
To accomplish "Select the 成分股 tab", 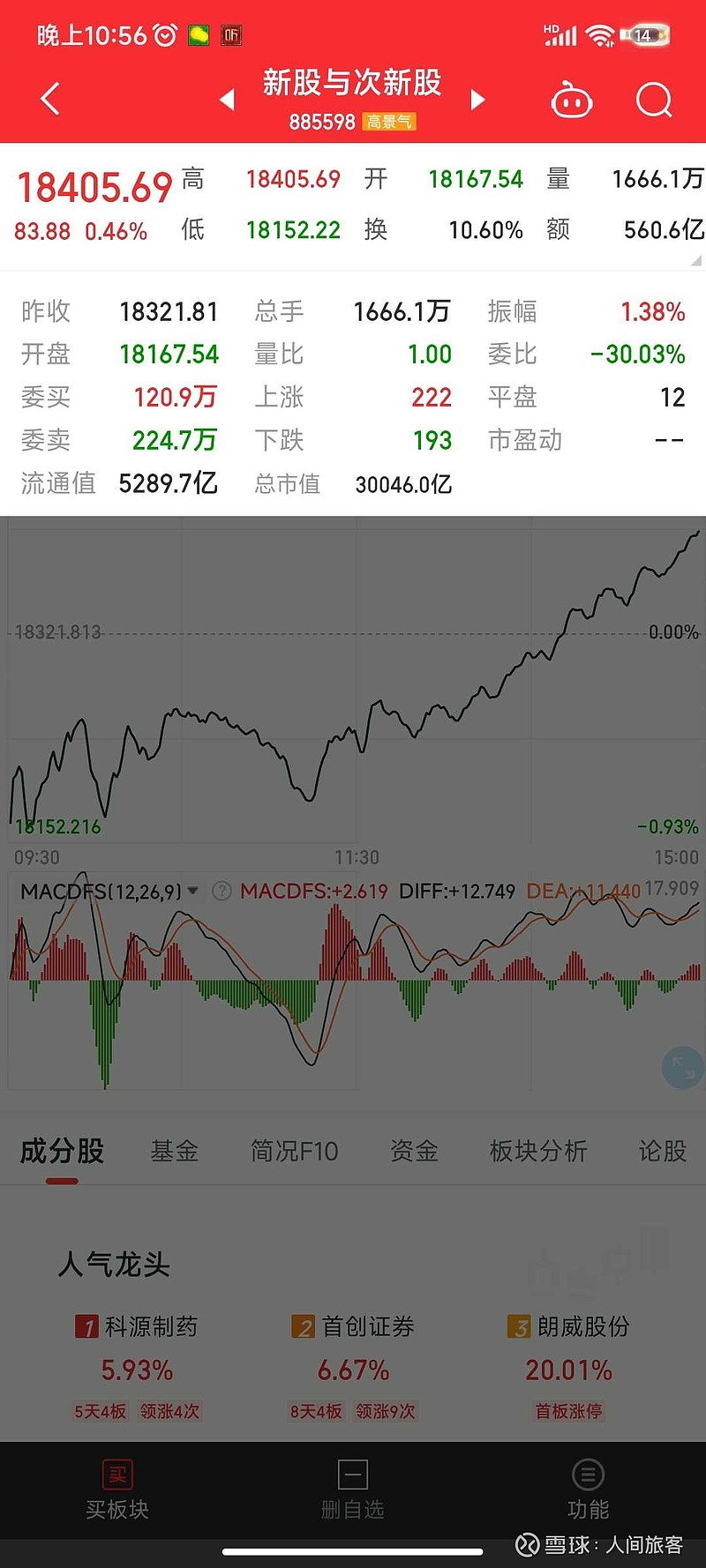I will (x=62, y=1151).
